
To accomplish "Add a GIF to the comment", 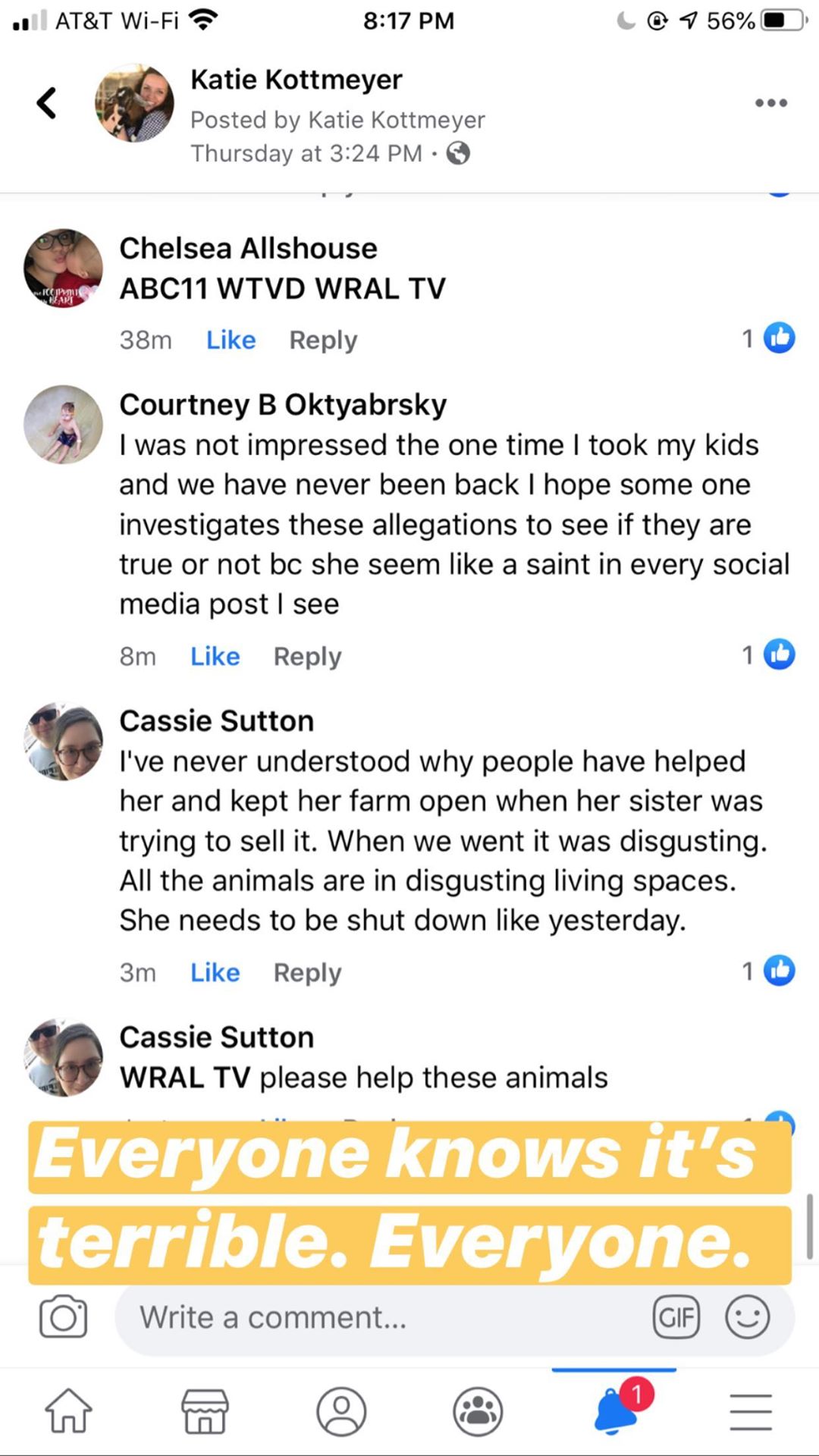I will point(676,1318).
